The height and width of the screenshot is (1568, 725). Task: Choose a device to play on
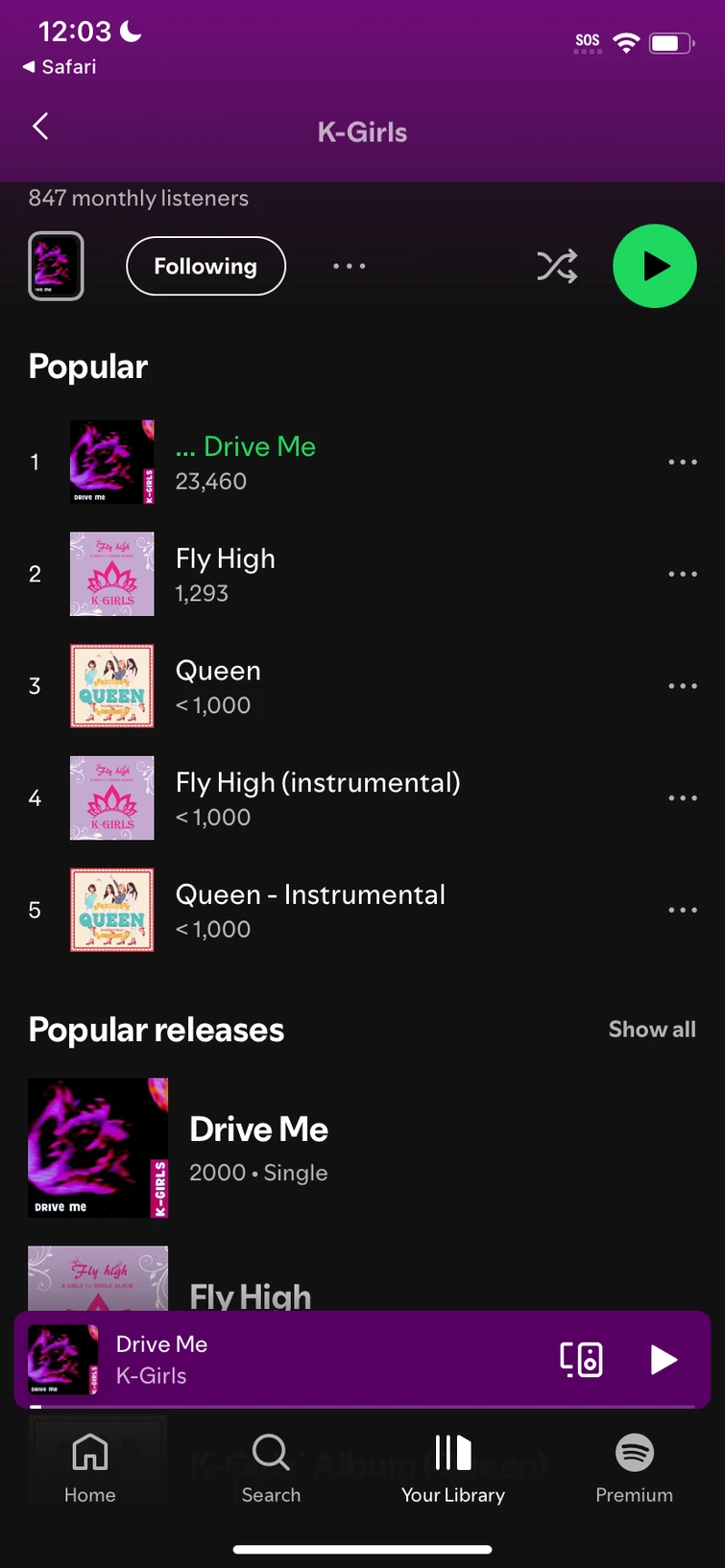[581, 1359]
